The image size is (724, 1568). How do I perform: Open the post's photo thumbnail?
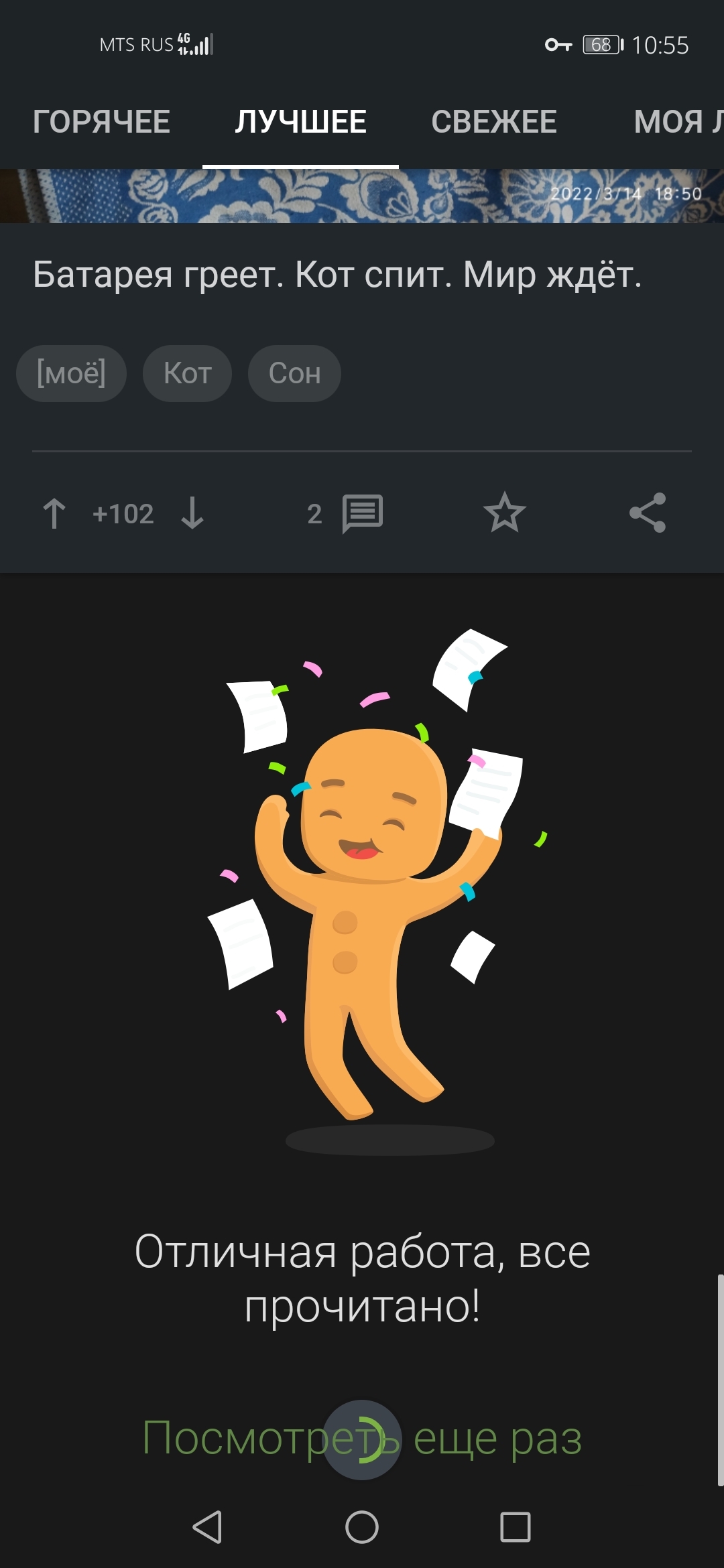click(x=362, y=196)
